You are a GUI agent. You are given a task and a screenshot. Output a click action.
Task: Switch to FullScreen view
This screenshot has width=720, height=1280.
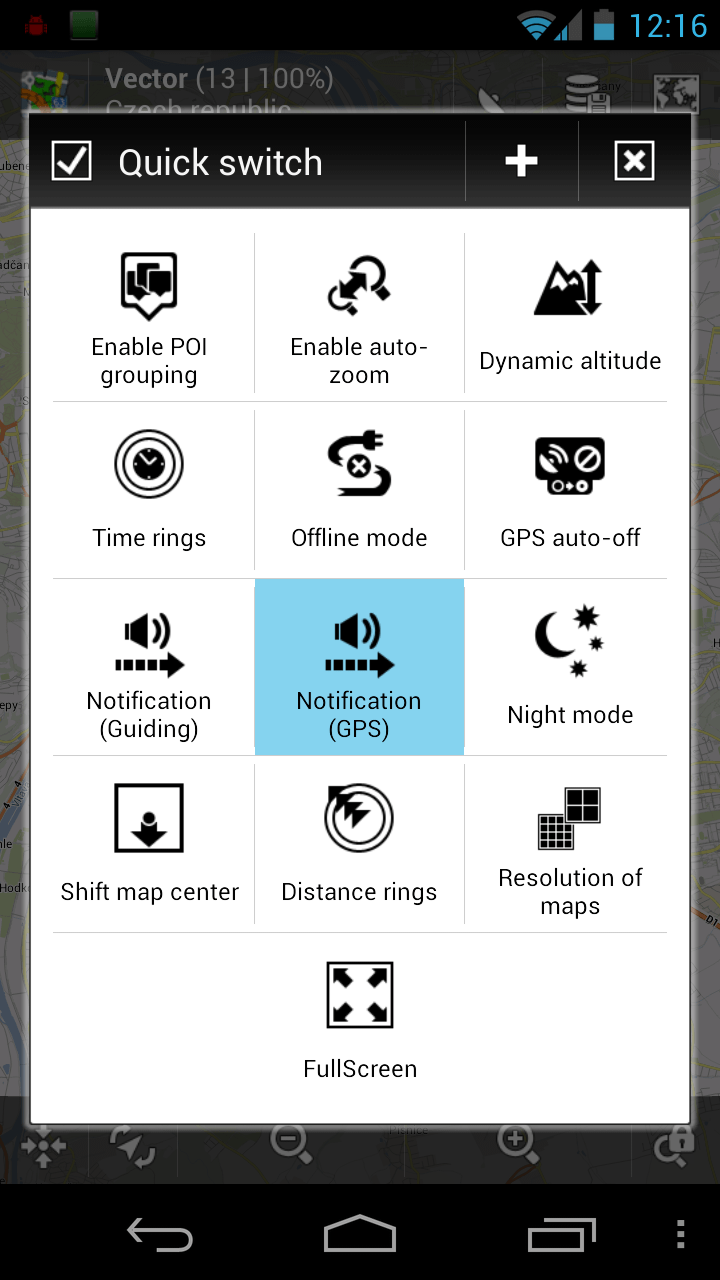pyautogui.click(x=359, y=1020)
